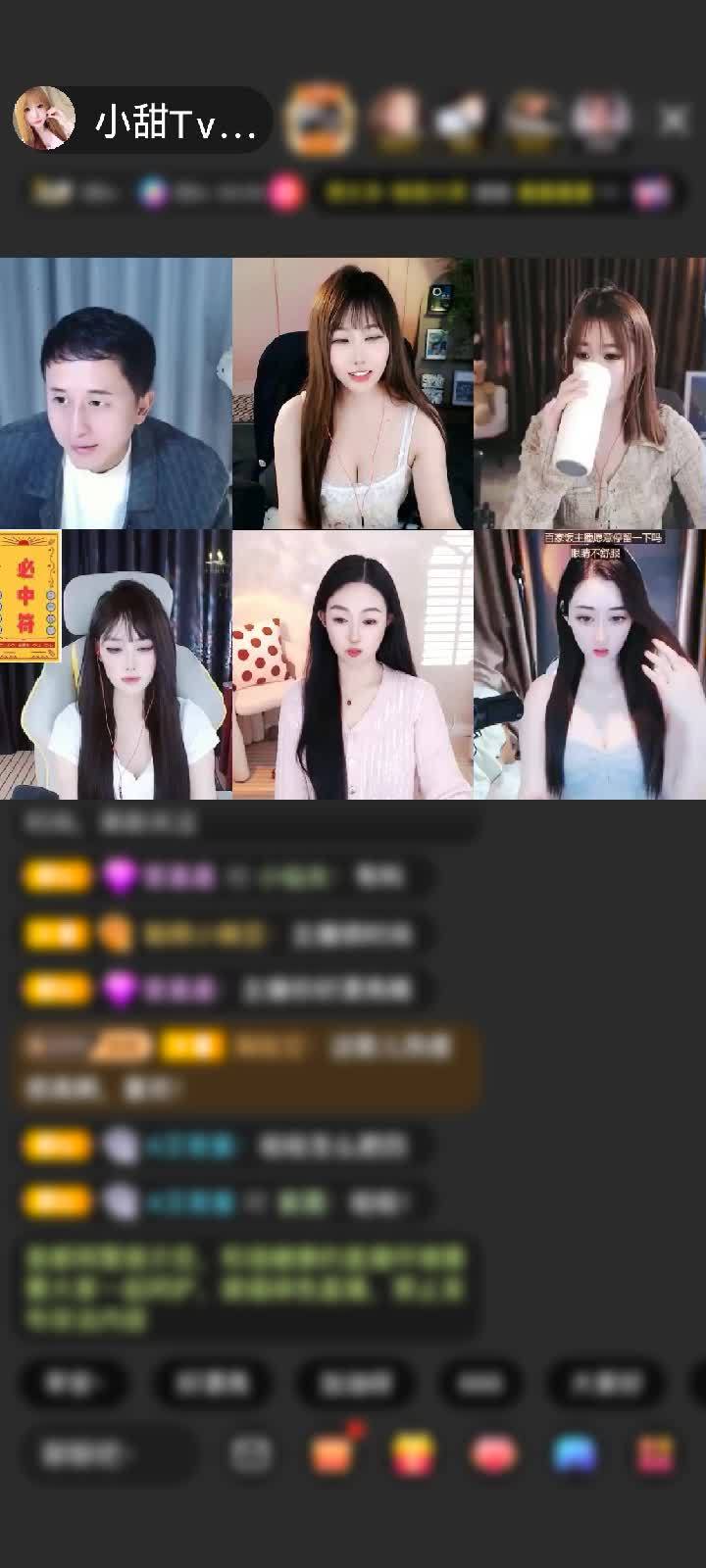Open the first viewer avatar in top bar

pyautogui.click(x=319, y=120)
